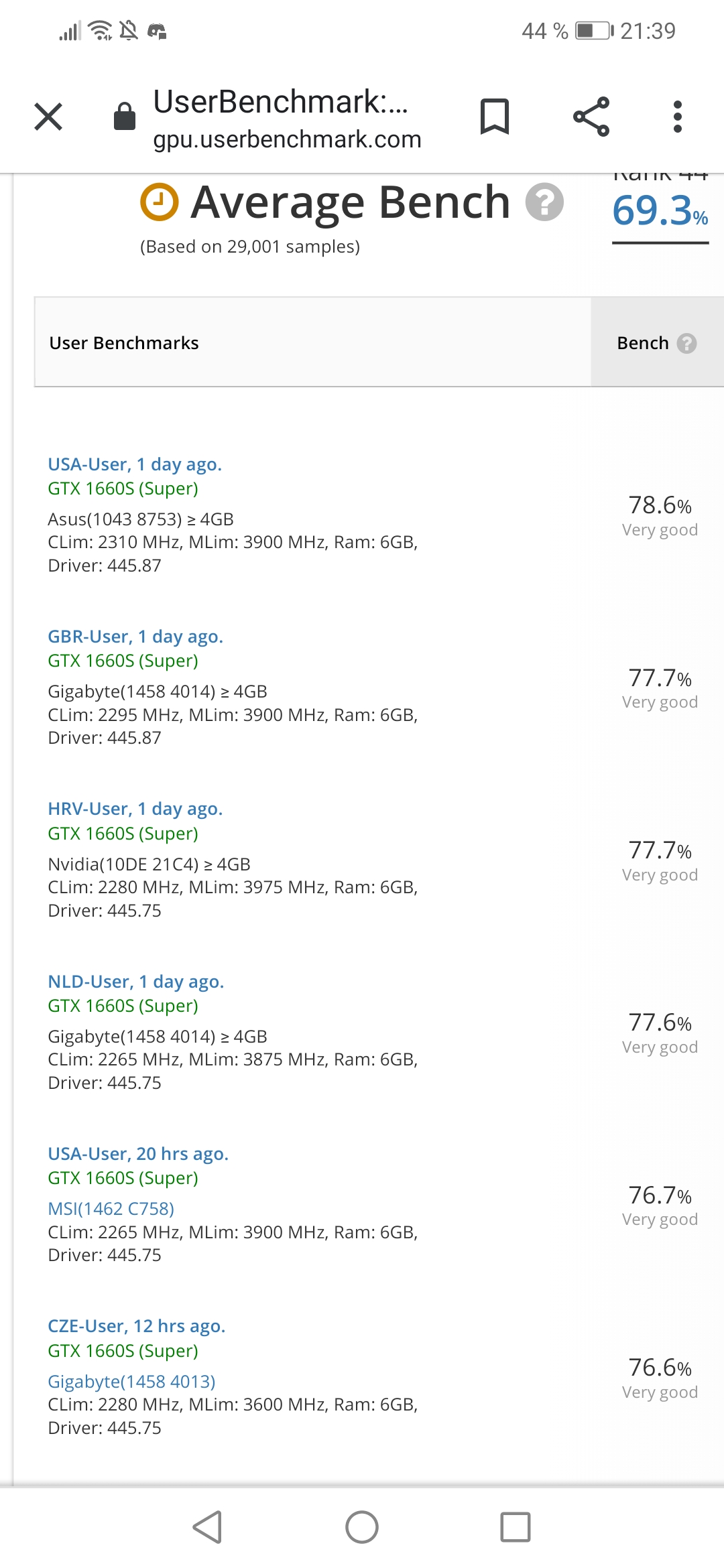Open CZE-User, 12 hrs ago benchmark
The width and height of the screenshot is (724, 1568).
point(136,1326)
